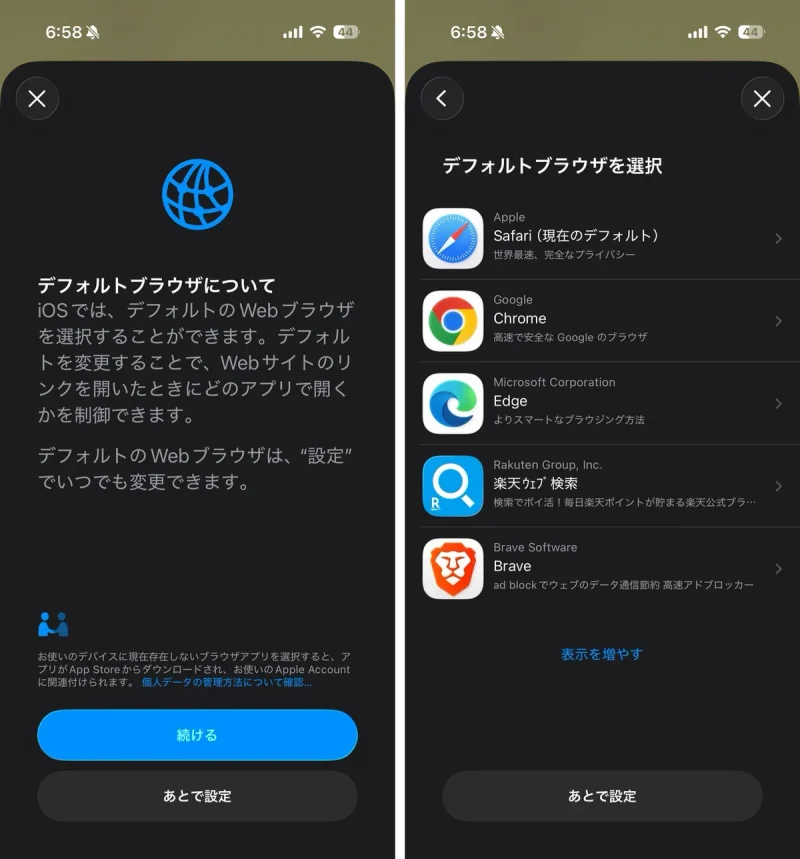Image resolution: width=800 pixels, height=859 pixels.
Task: Open the Microsoft Edge row
Action: point(606,403)
